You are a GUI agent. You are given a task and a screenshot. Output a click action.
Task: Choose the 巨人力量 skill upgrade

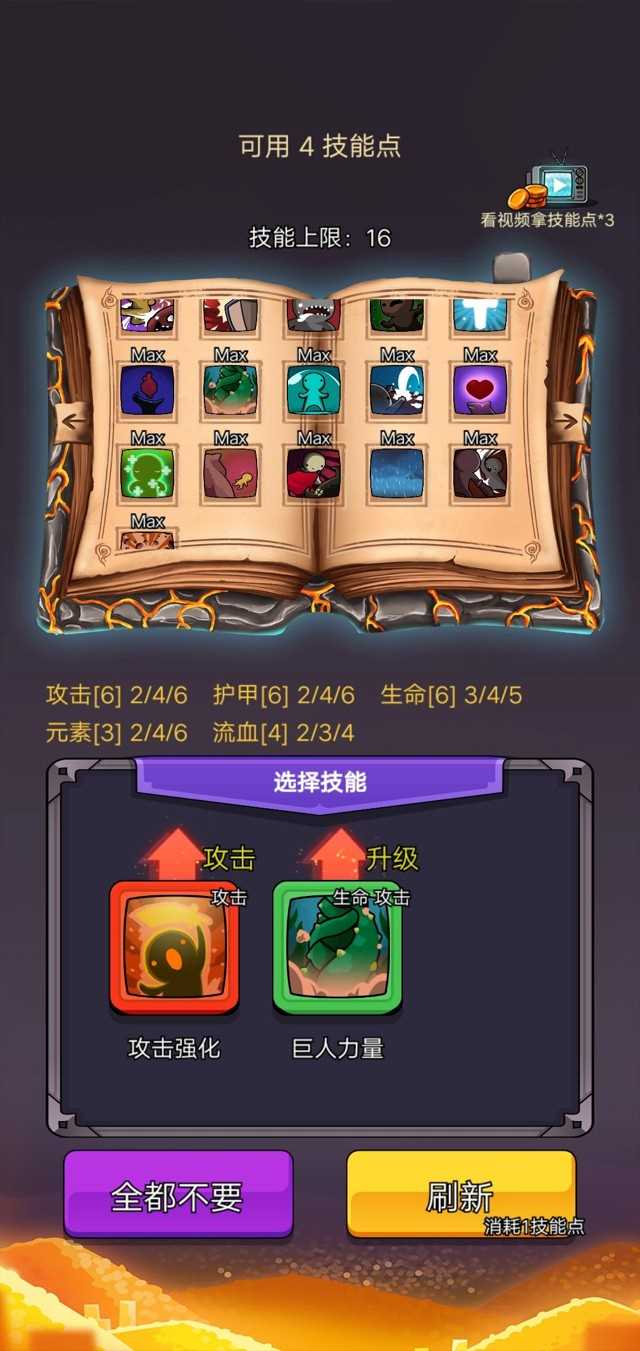[337, 947]
